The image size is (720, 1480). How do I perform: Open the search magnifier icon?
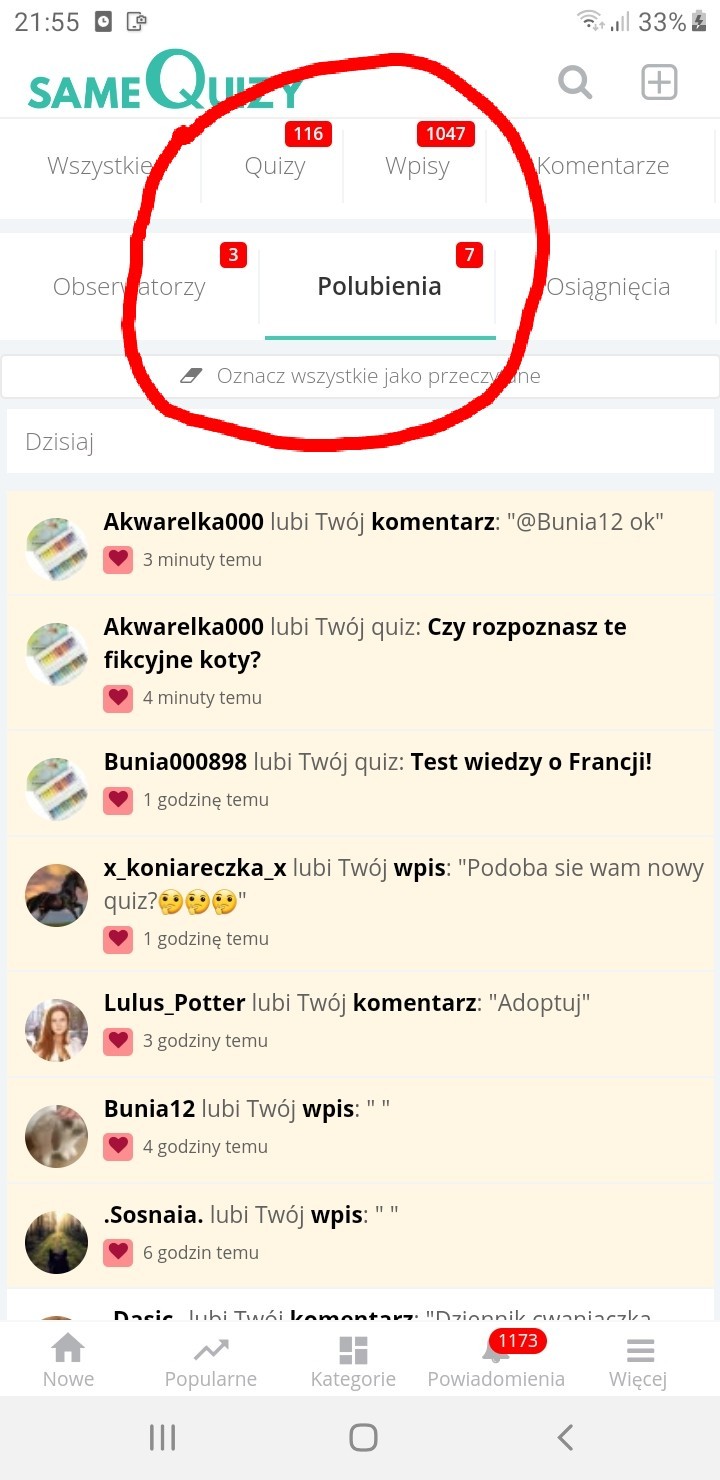tap(575, 83)
